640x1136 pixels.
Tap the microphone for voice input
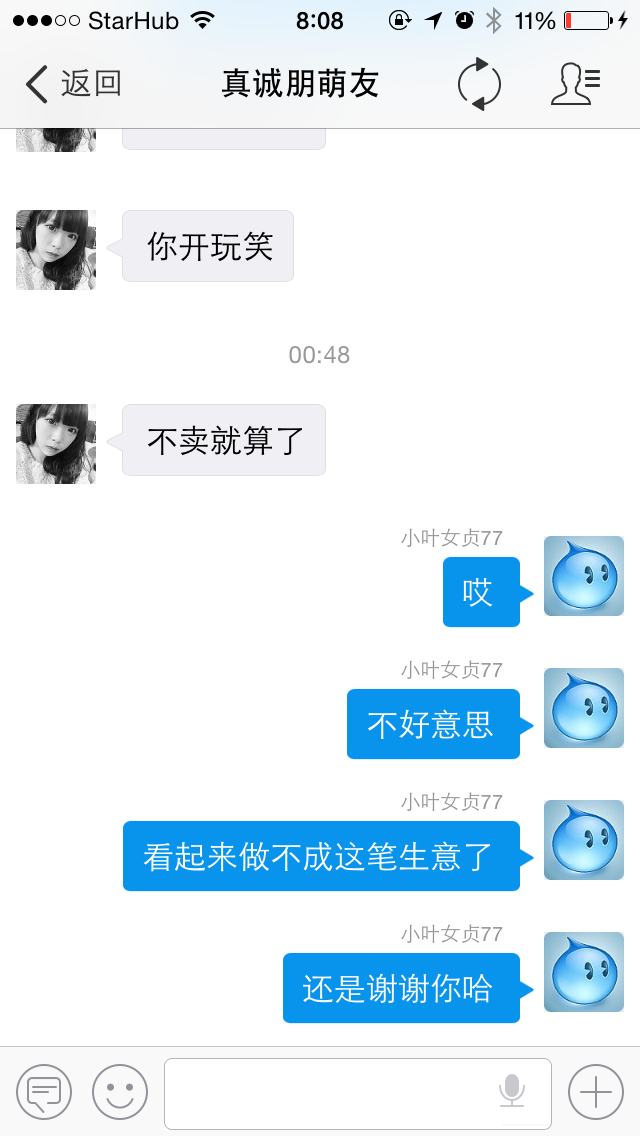512,1092
